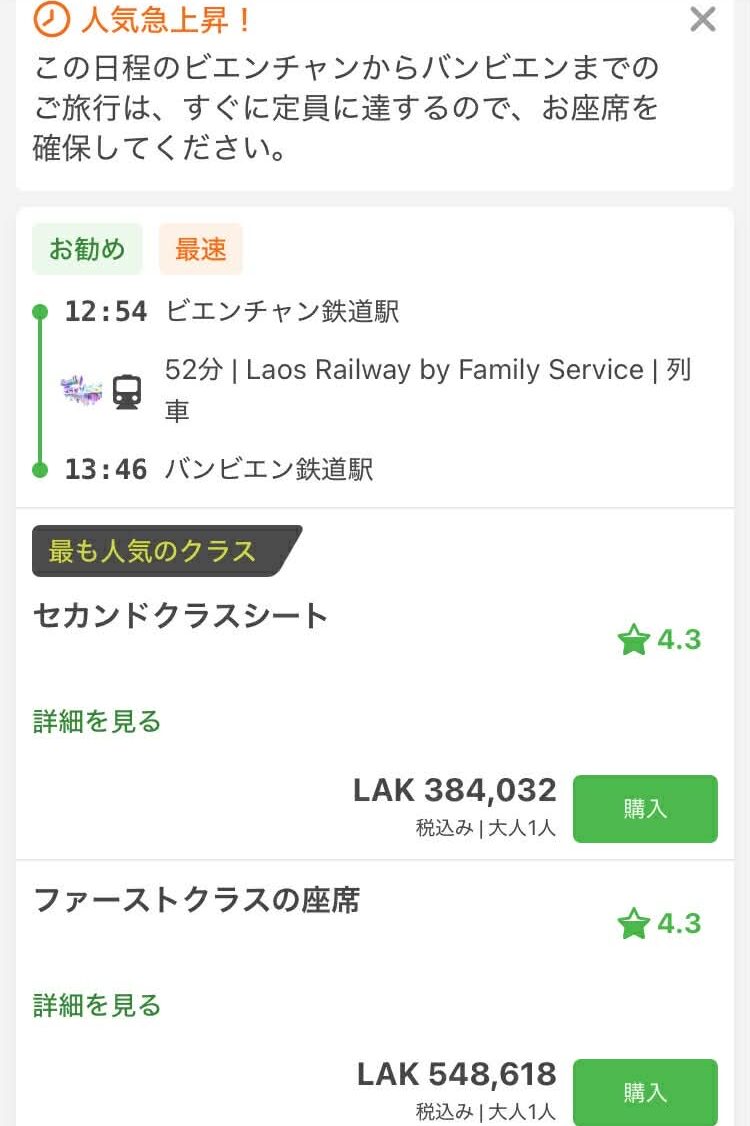Click the green route timeline line
The image size is (750, 1126).
(41, 388)
